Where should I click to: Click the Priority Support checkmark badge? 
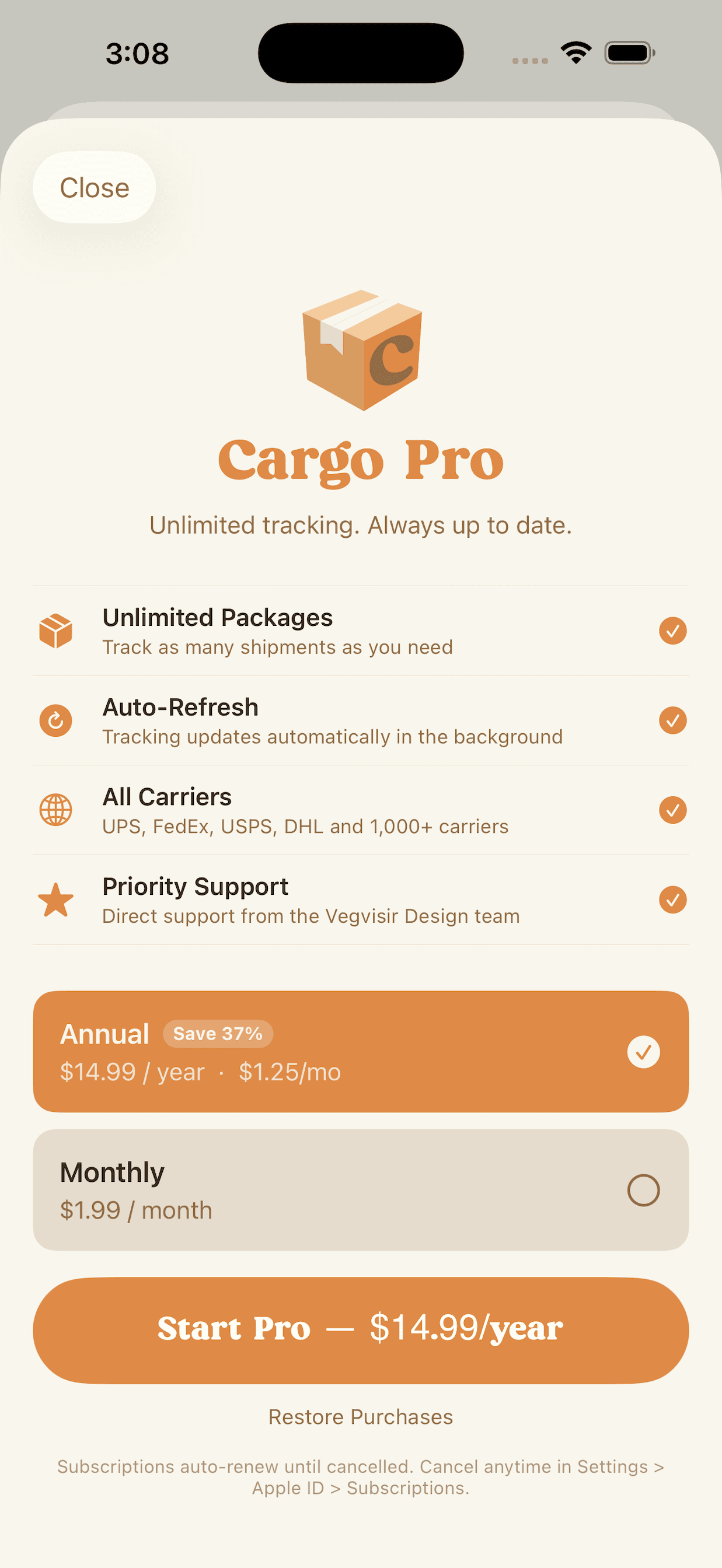[672, 900]
